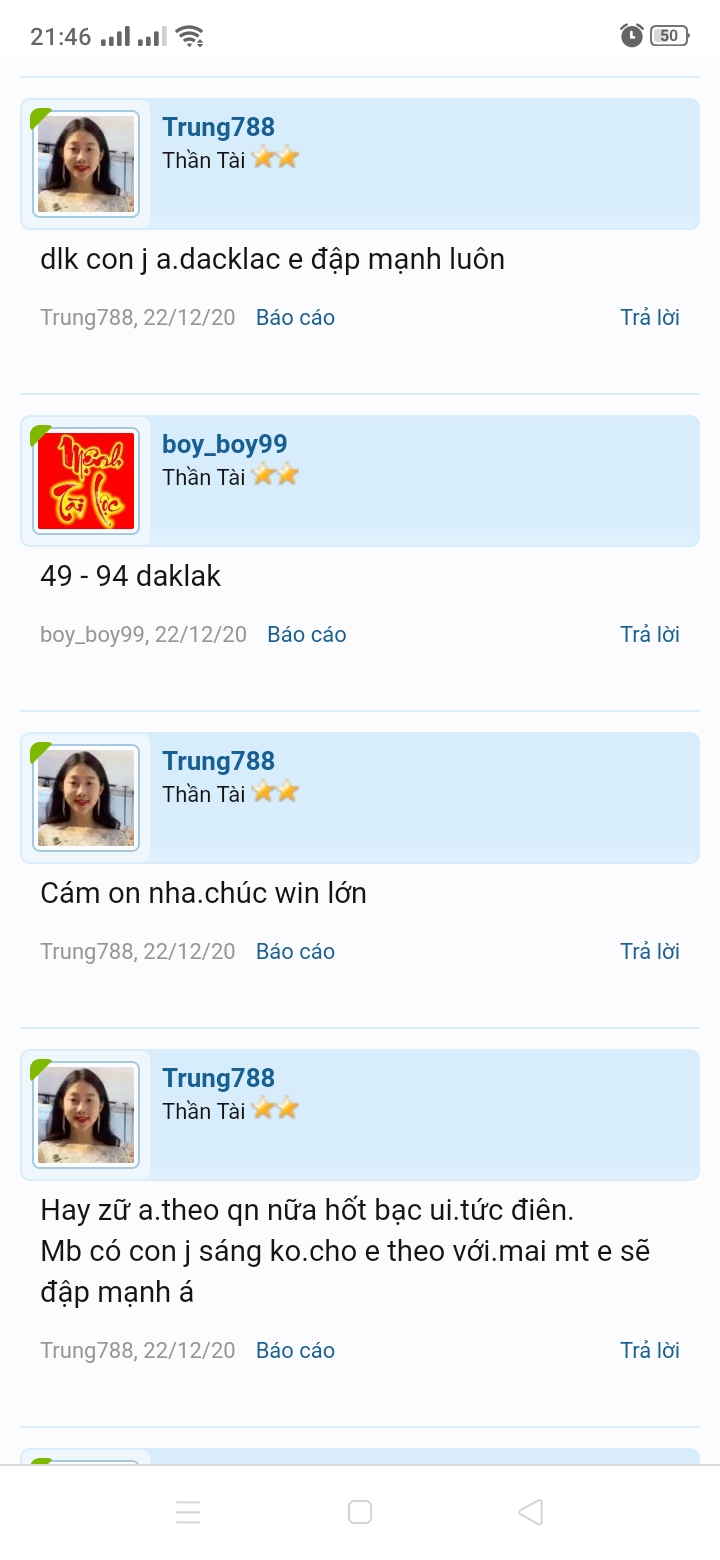The height and width of the screenshot is (1560, 720).
Task: Tap Trung788's avatar above "dlk con j" post
Action: (86, 164)
